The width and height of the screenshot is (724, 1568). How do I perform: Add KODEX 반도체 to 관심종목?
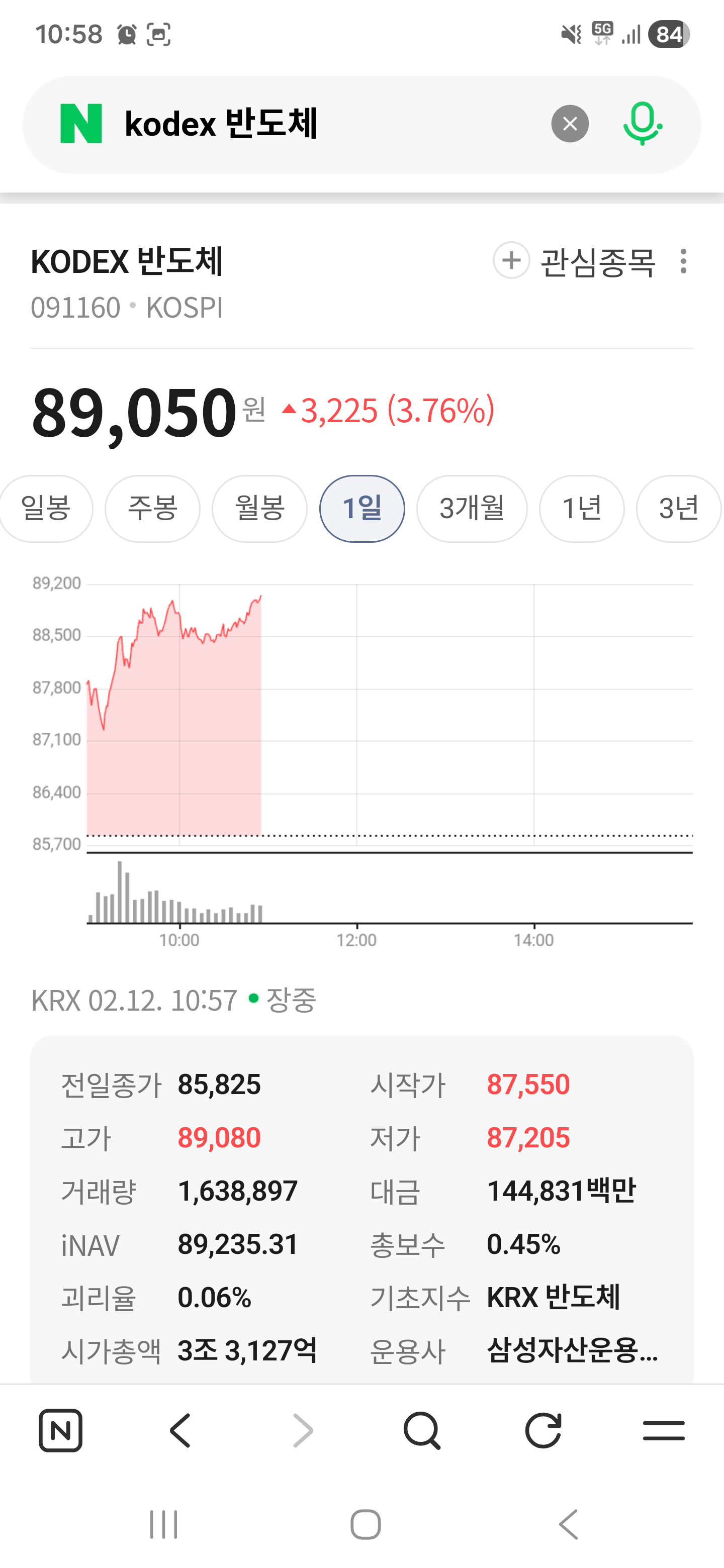[x=574, y=262]
